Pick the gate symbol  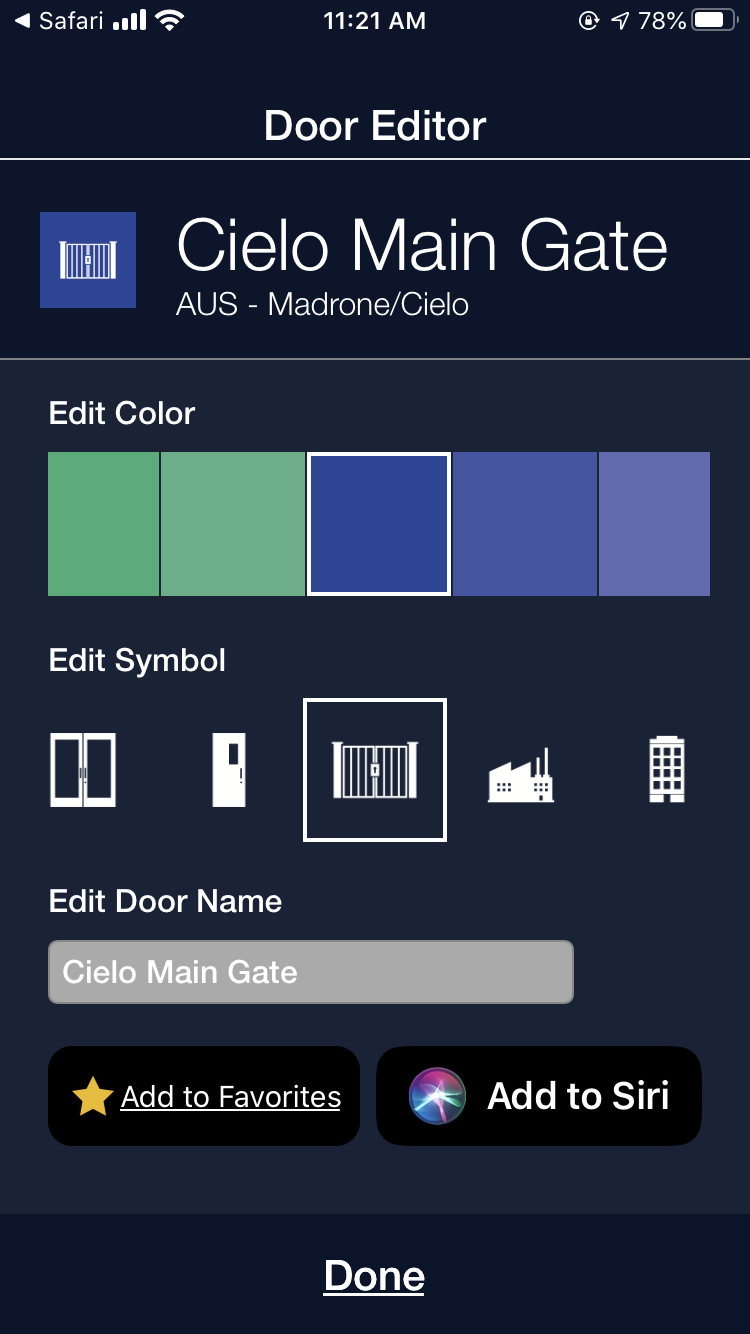(x=375, y=770)
